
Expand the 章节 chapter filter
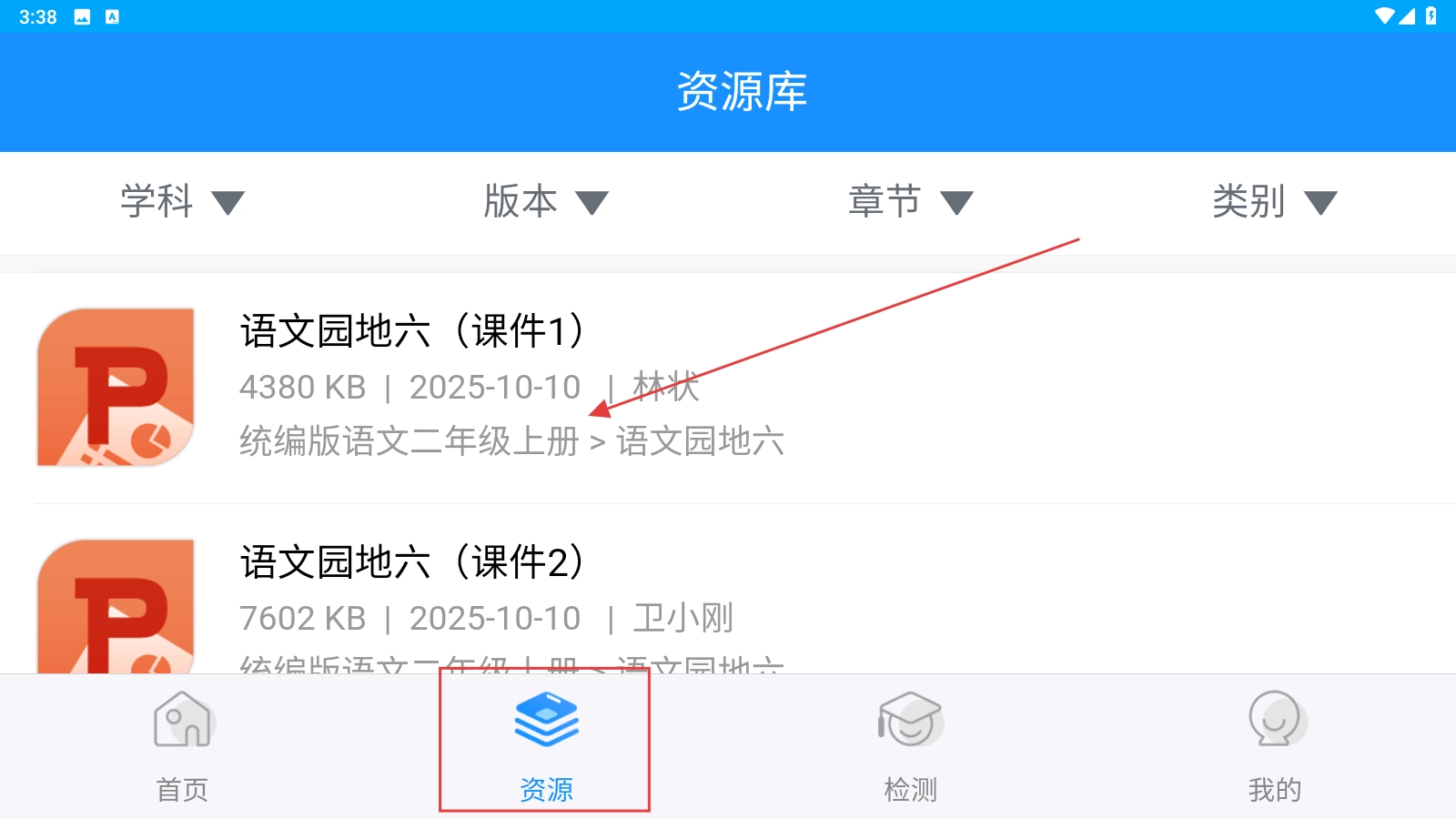click(910, 201)
